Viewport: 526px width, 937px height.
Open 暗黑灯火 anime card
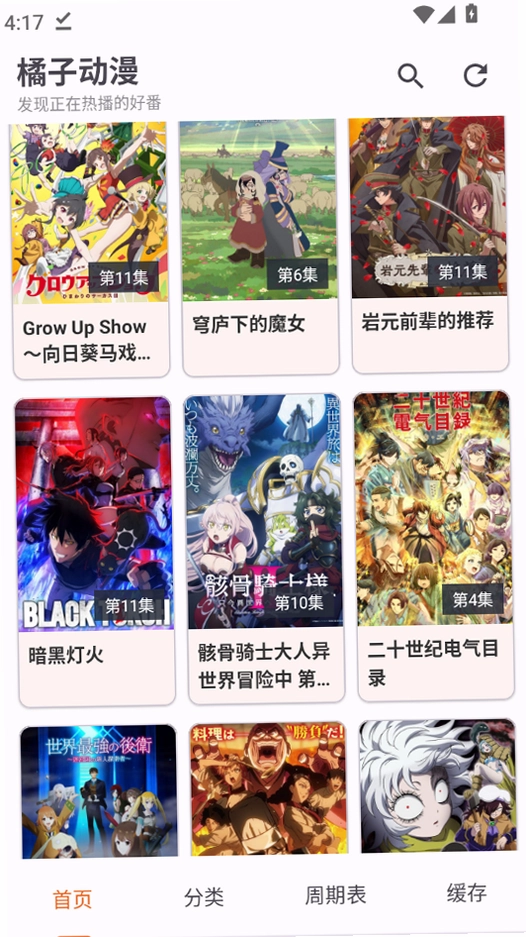pos(96,552)
